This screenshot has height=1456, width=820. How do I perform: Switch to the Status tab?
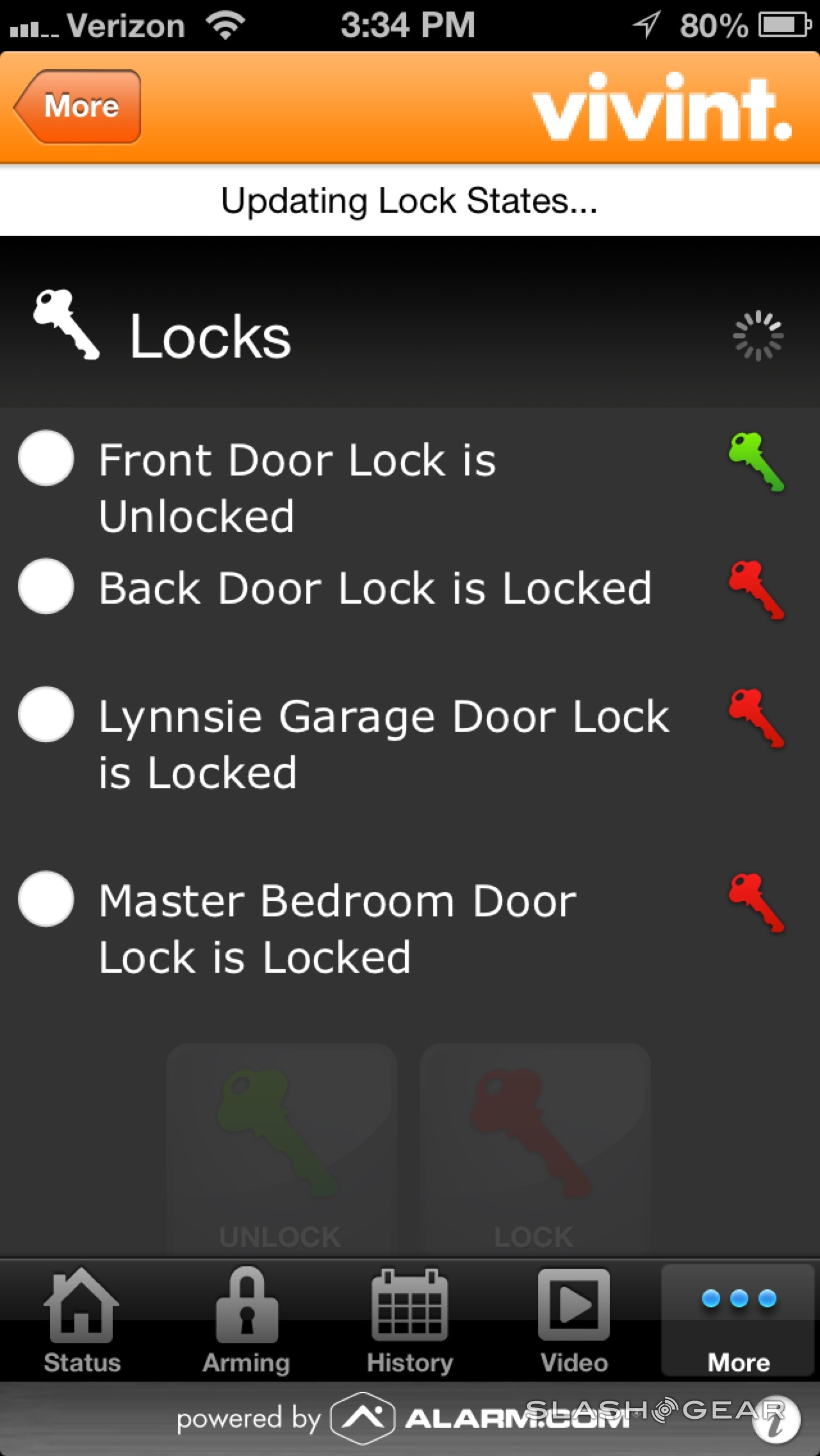coord(82,1321)
